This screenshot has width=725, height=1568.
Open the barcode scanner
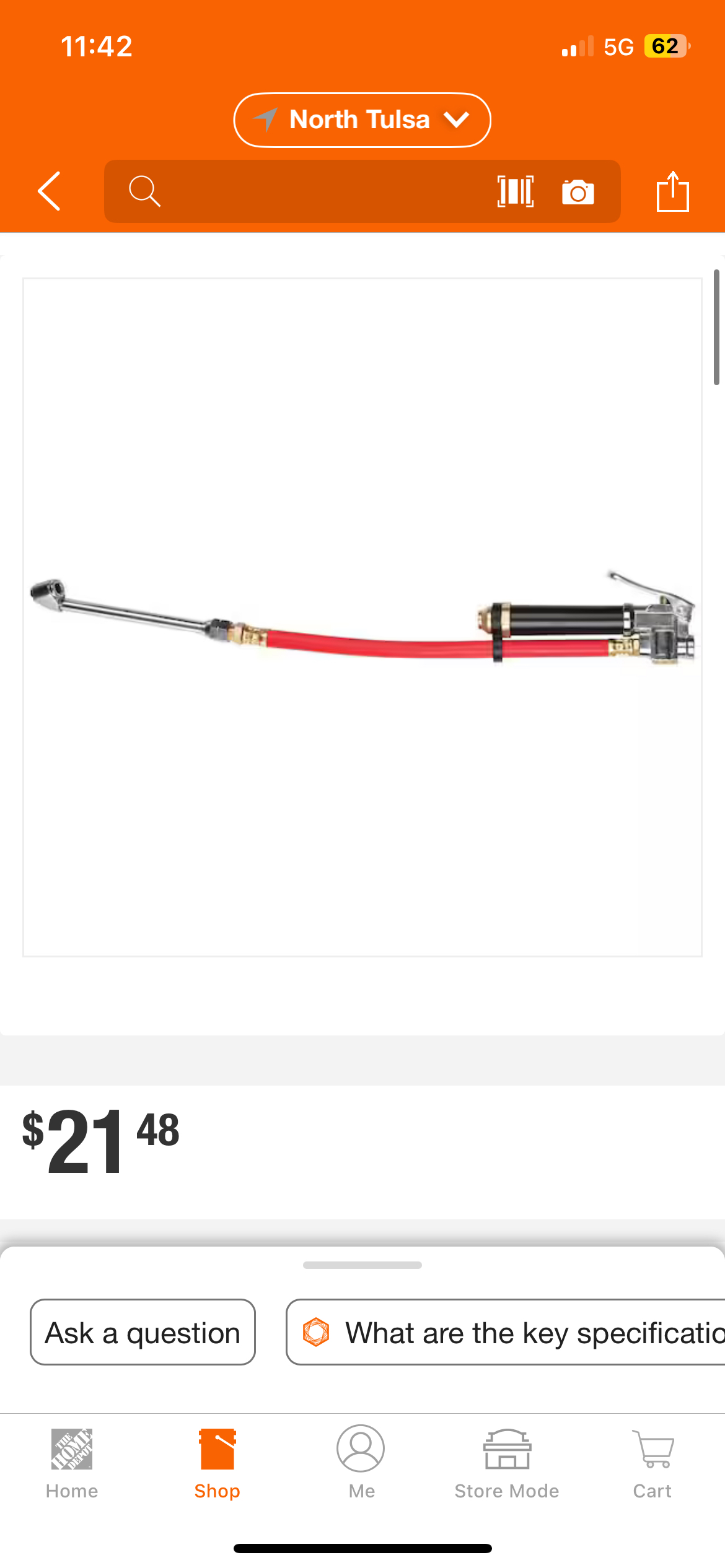click(x=515, y=191)
